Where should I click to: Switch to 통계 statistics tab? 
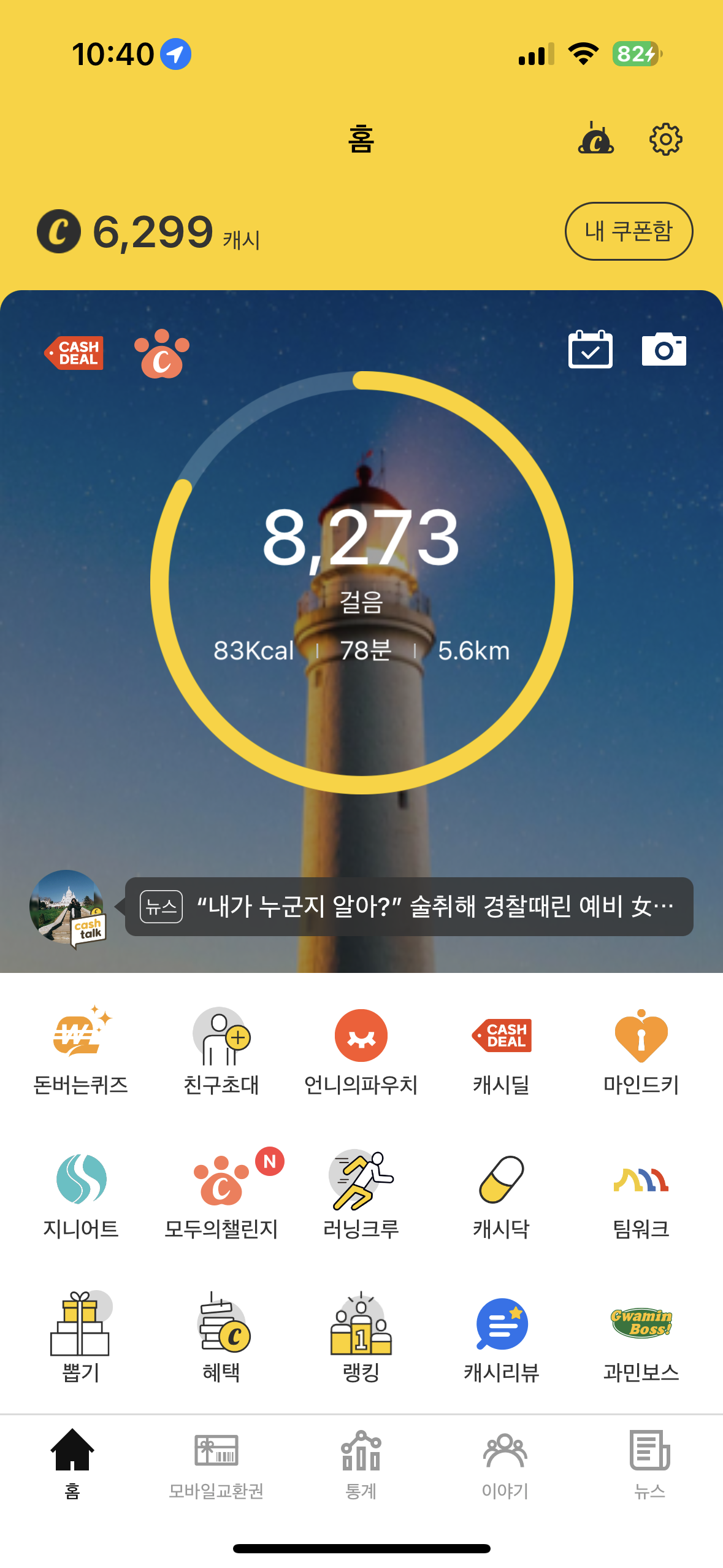pyautogui.click(x=361, y=1465)
